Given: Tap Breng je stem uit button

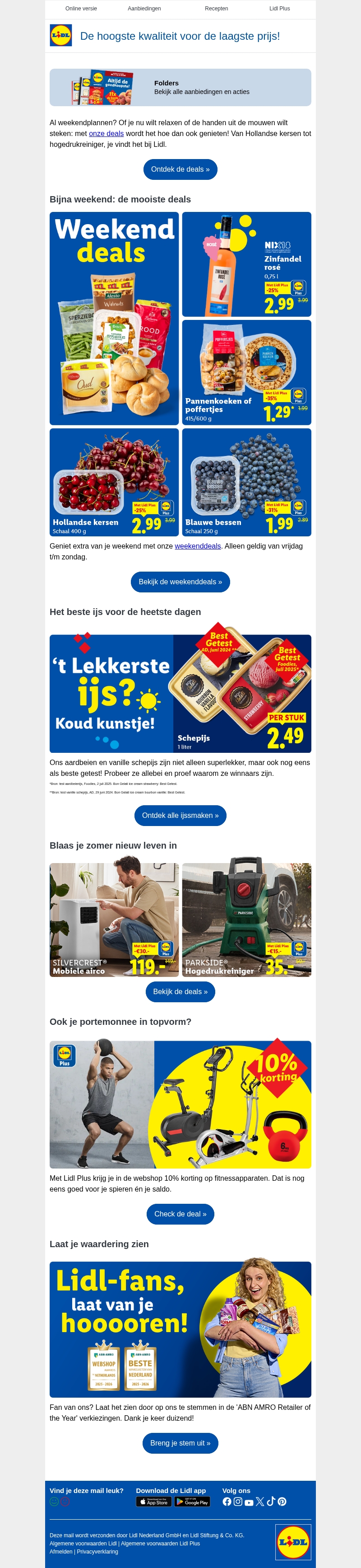Looking at the screenshot, I should click(x=180, y=1443).
